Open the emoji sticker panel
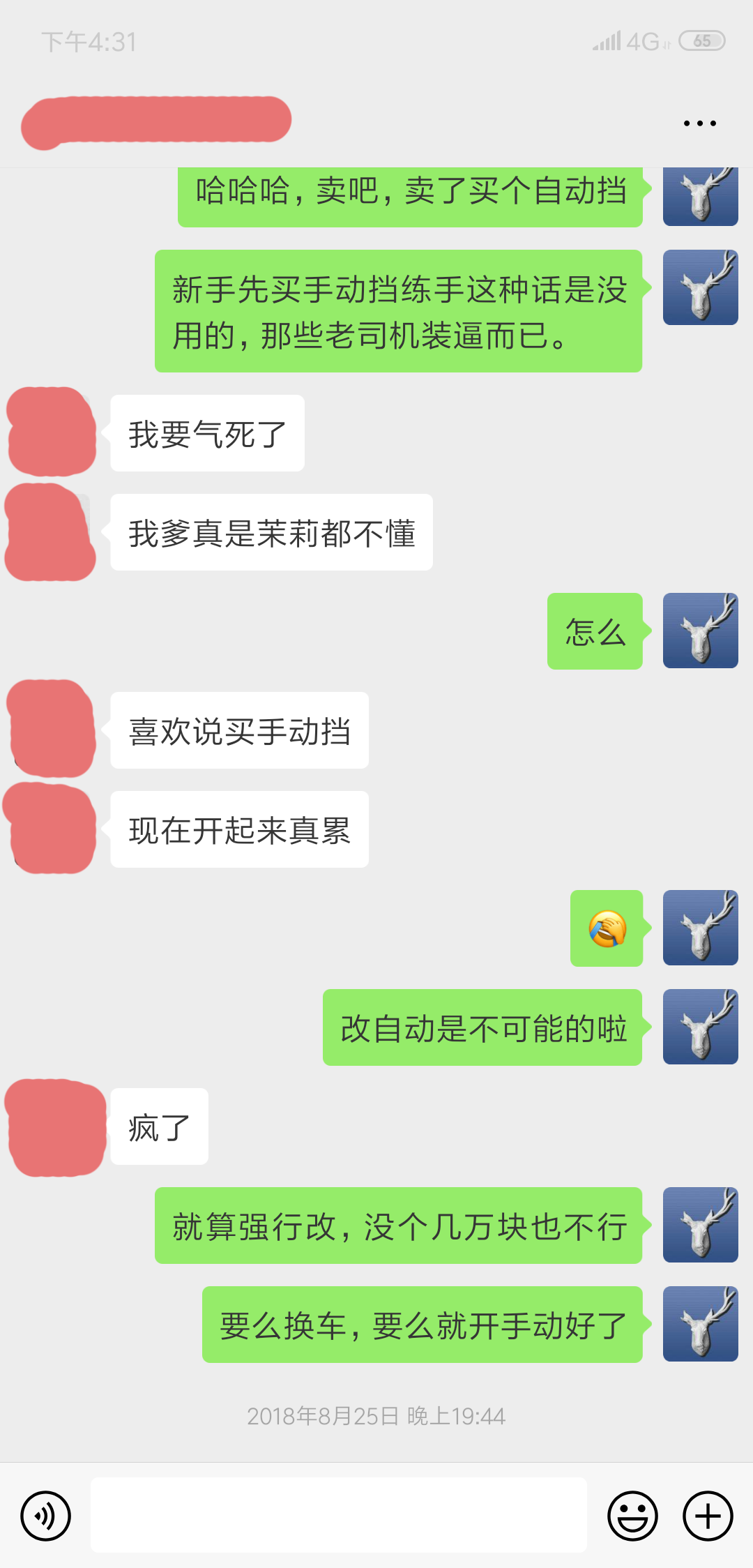 pyautogui.click(x=632, y=1516)
